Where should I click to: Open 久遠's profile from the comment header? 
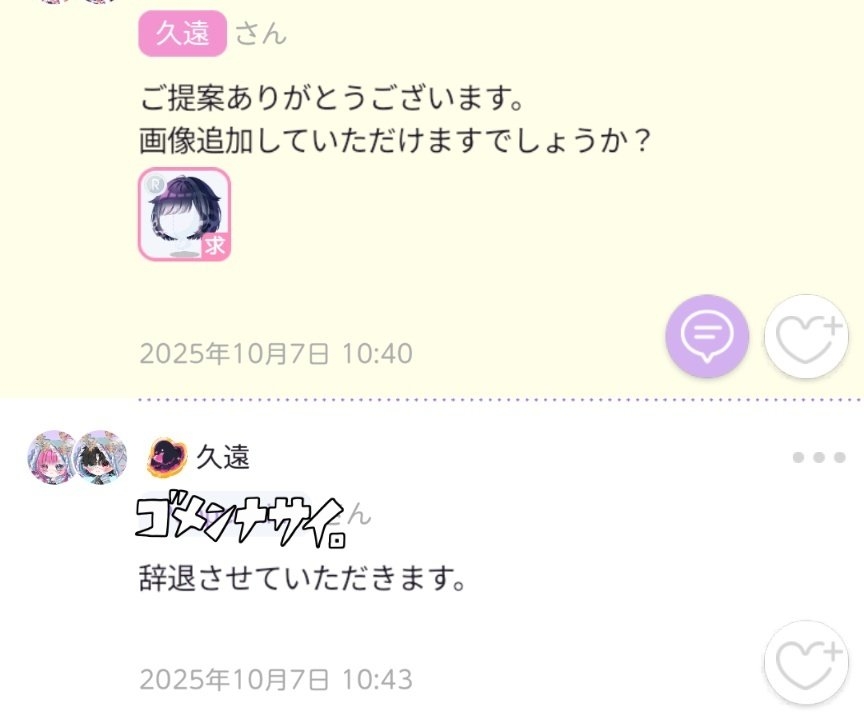coord(222,458)
